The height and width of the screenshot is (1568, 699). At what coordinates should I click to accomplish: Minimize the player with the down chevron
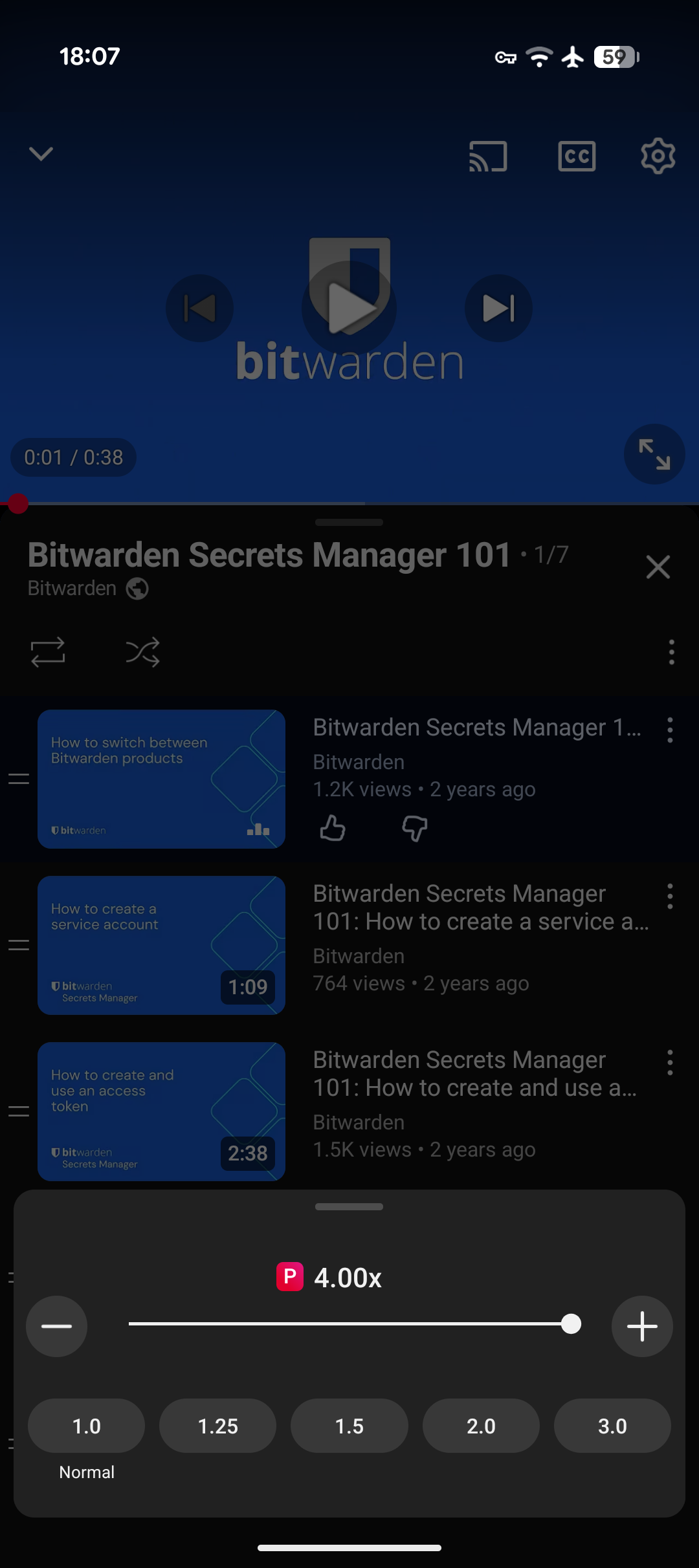pos(41,154)
